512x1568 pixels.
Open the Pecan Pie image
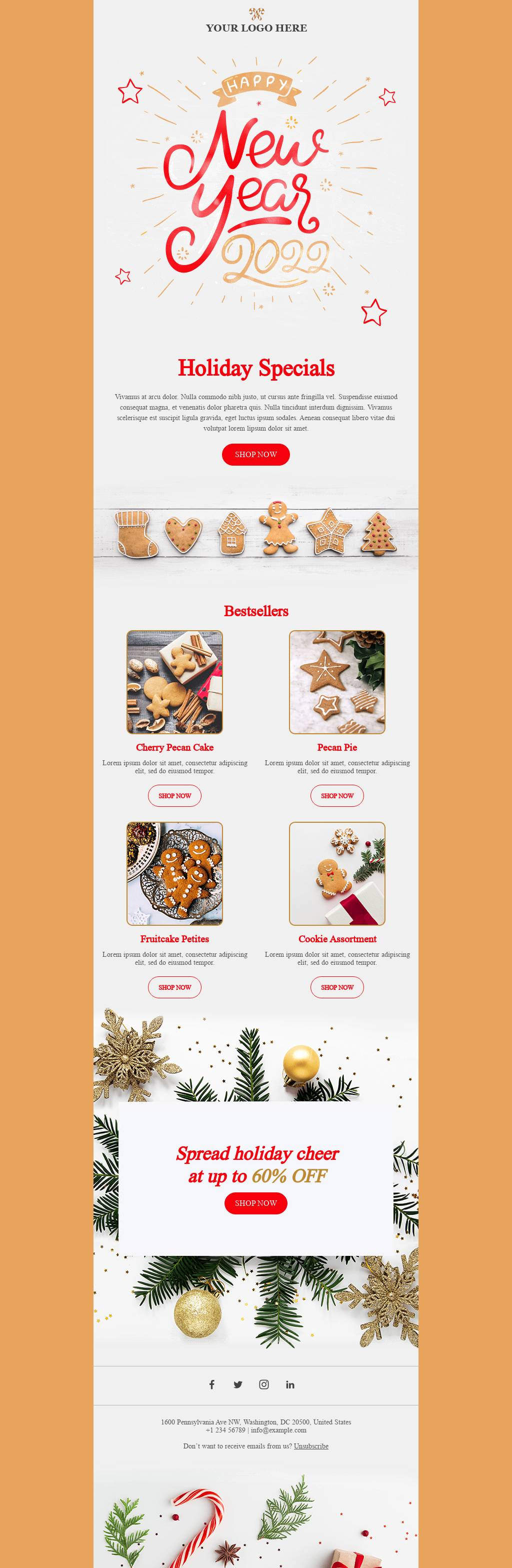tap(336, 682)
